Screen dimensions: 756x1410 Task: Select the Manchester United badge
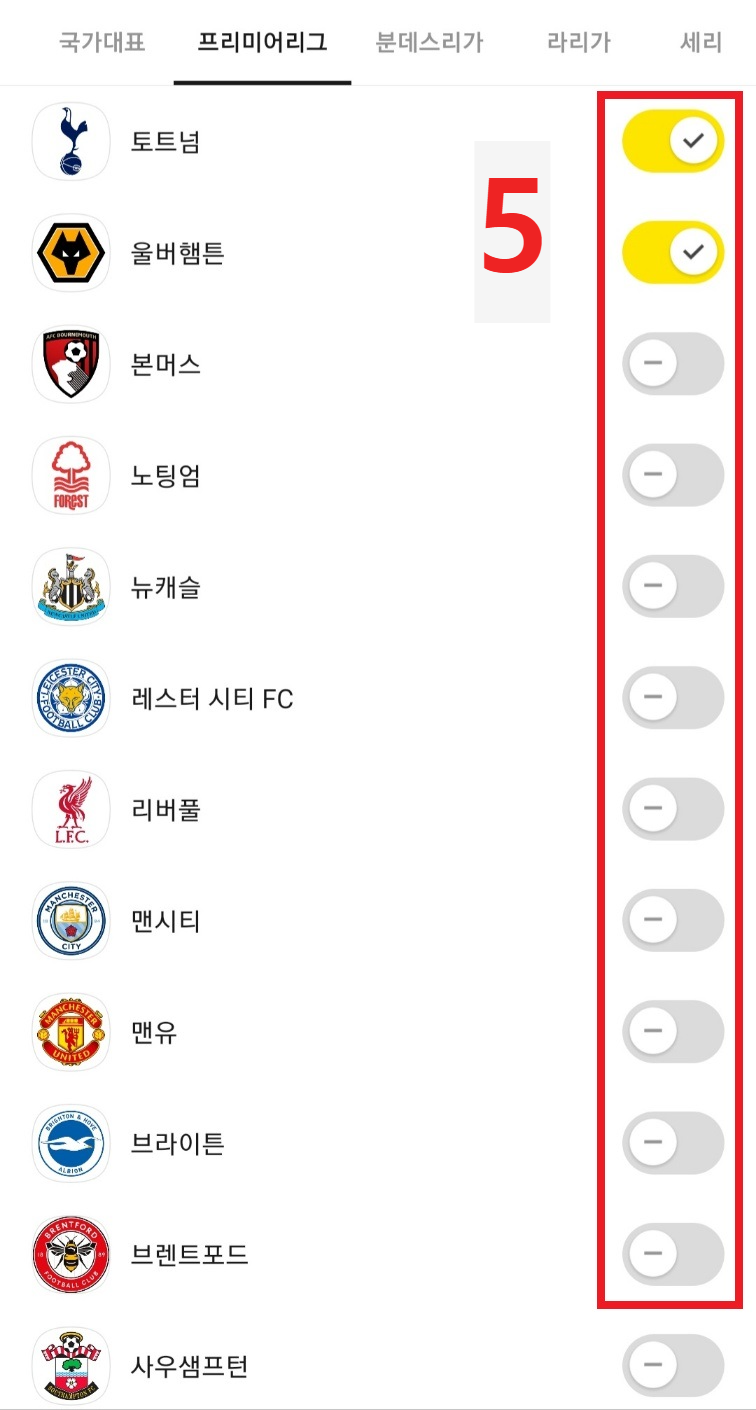point(71,1032)
